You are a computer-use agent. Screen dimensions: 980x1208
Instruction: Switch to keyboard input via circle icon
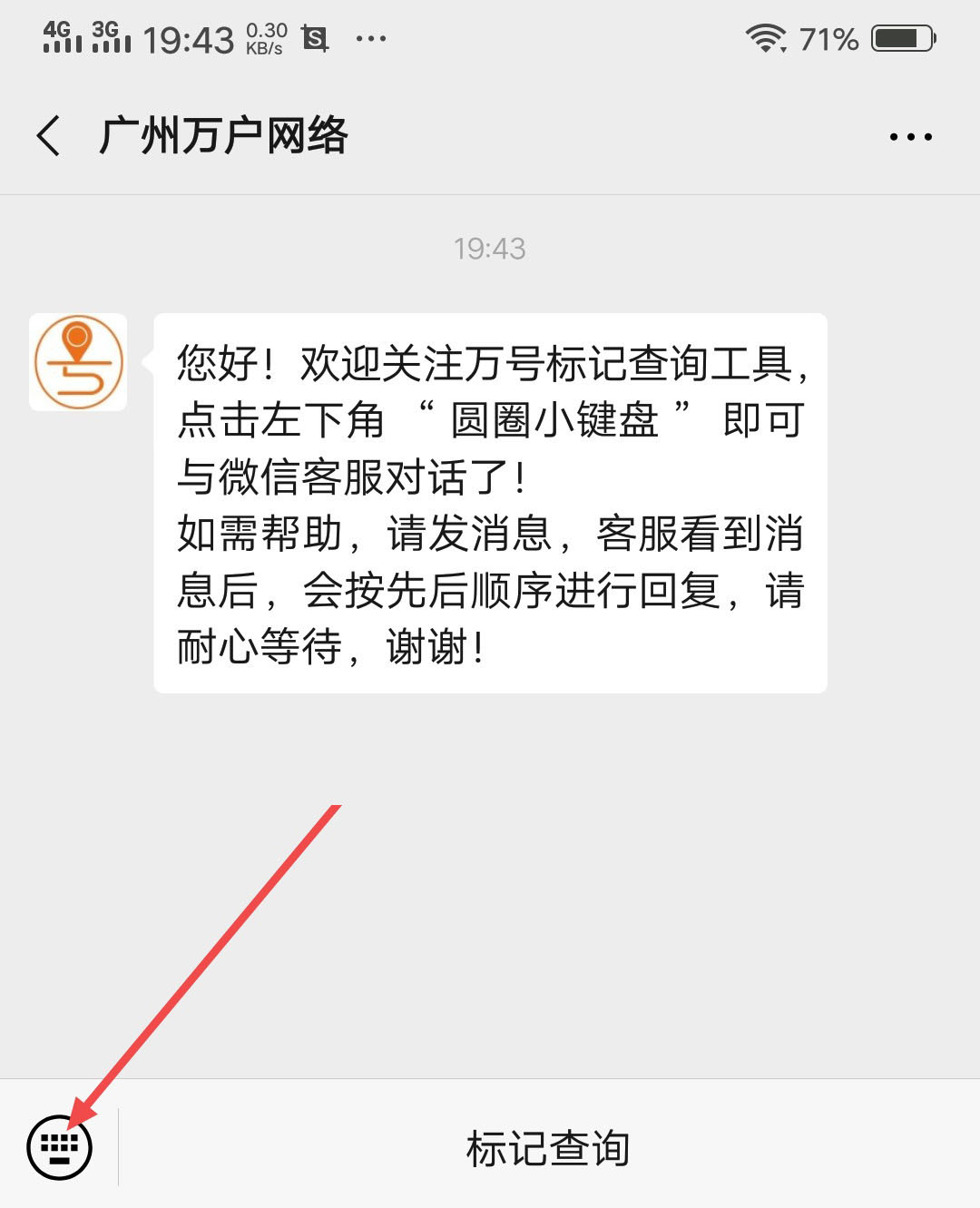60,1147
